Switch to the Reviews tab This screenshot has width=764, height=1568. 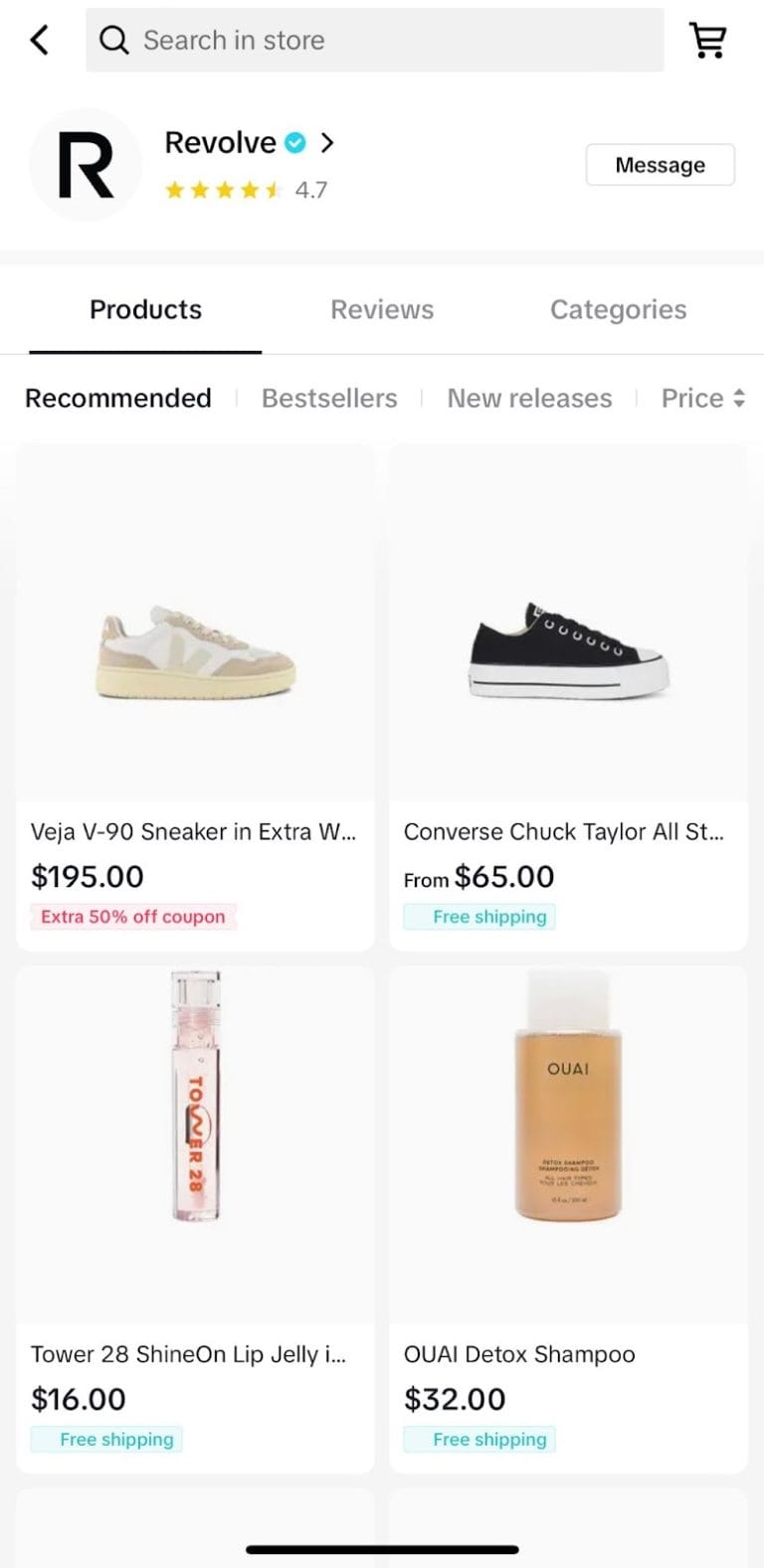(x=382, y=309)
